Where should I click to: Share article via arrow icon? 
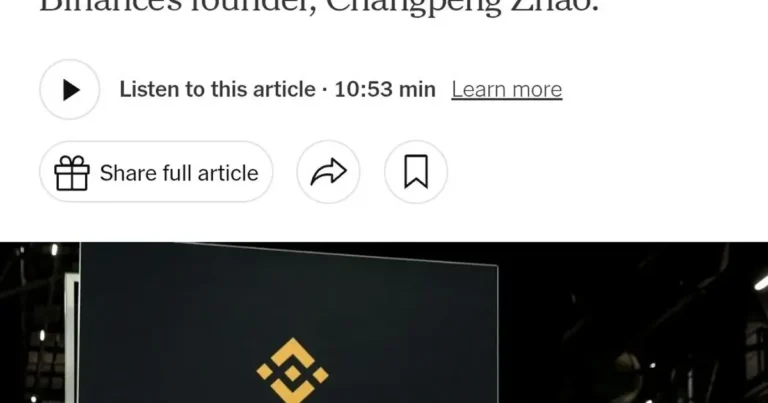(x=328, y=173)
